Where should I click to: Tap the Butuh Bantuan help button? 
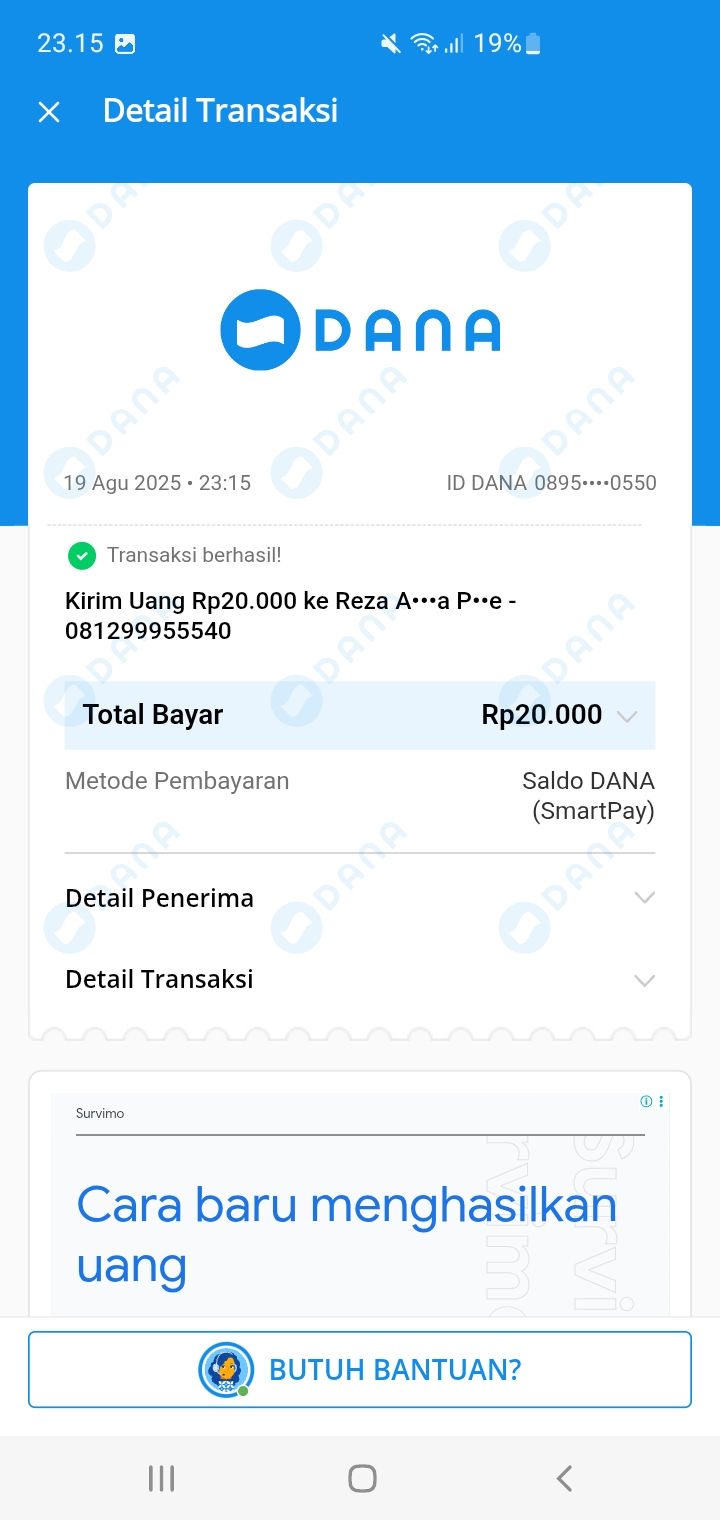pos(360,1369)
